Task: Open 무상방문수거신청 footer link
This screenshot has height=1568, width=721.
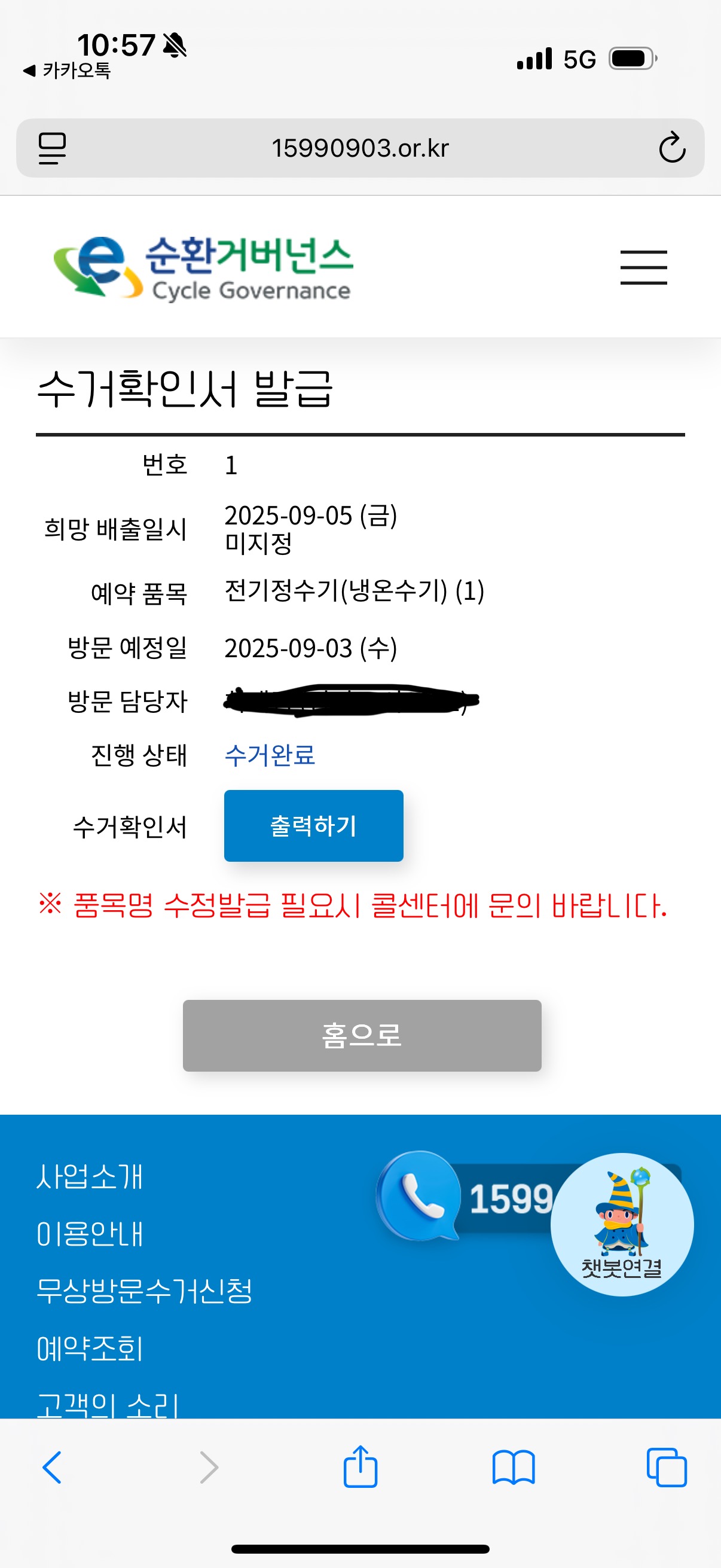Action: click(144, 1291)
